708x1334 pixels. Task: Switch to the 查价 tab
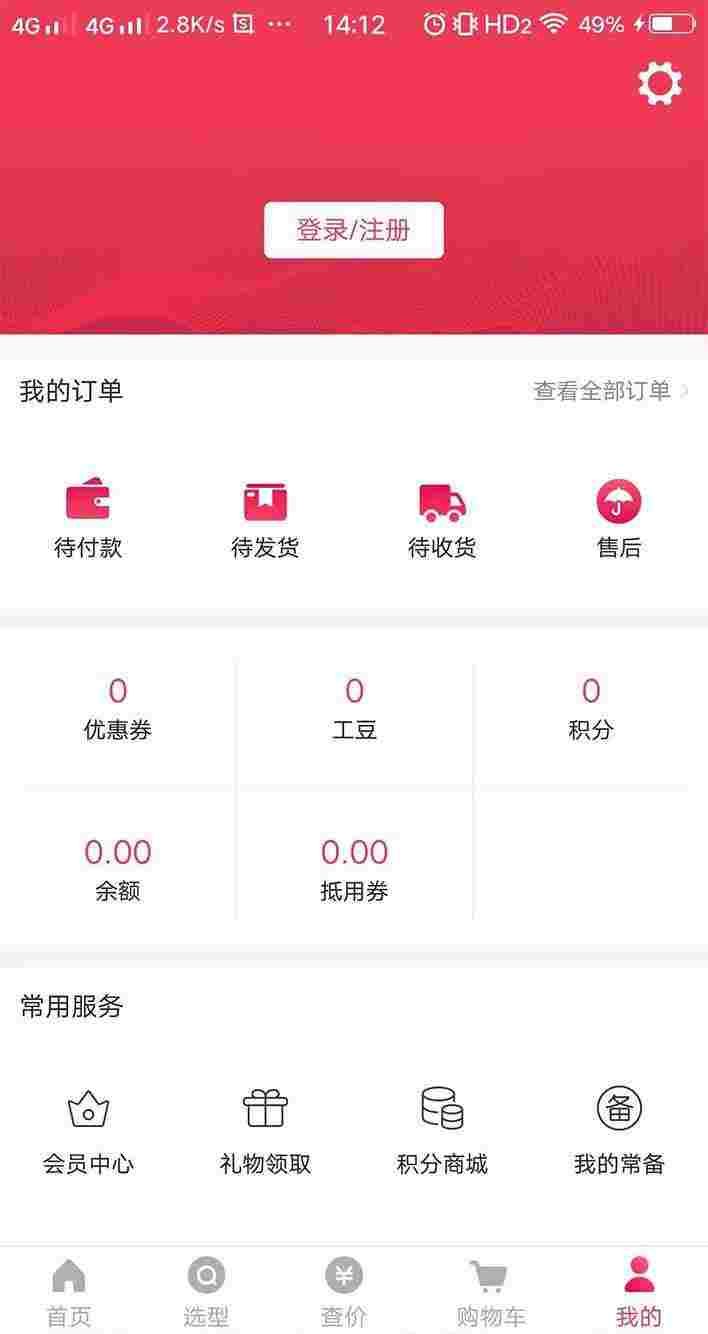click(343, 1292)
